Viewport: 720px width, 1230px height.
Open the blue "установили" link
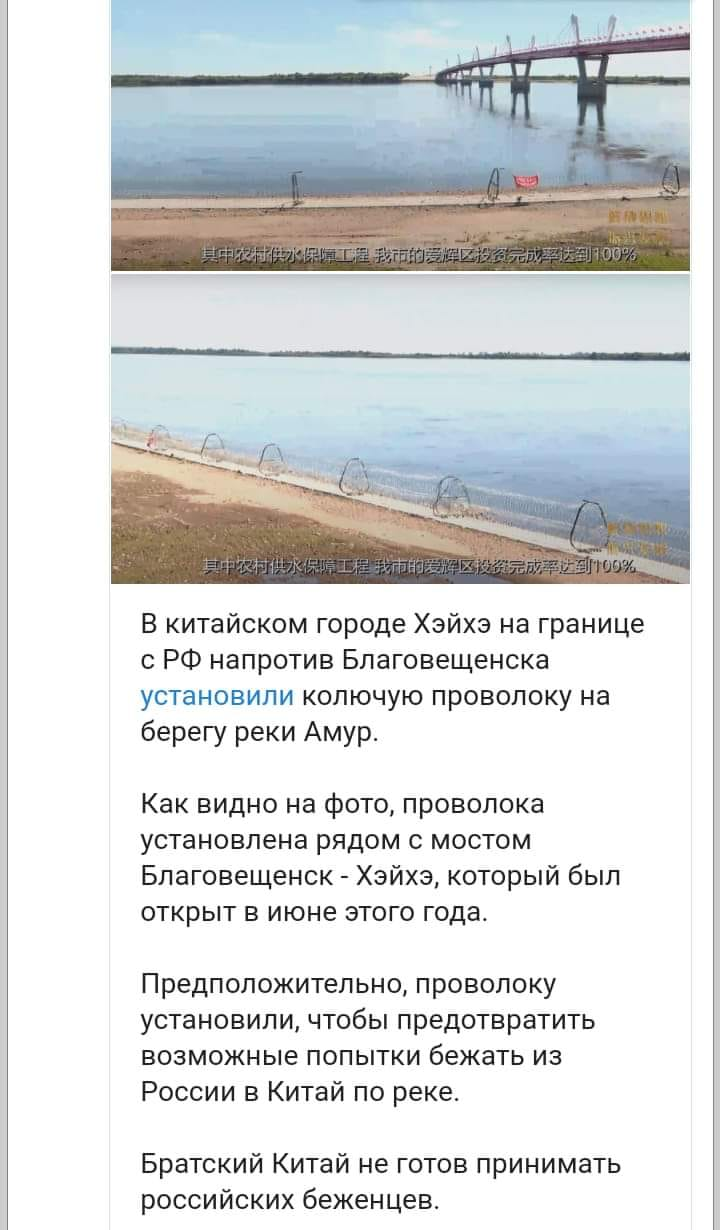(217, 696)
